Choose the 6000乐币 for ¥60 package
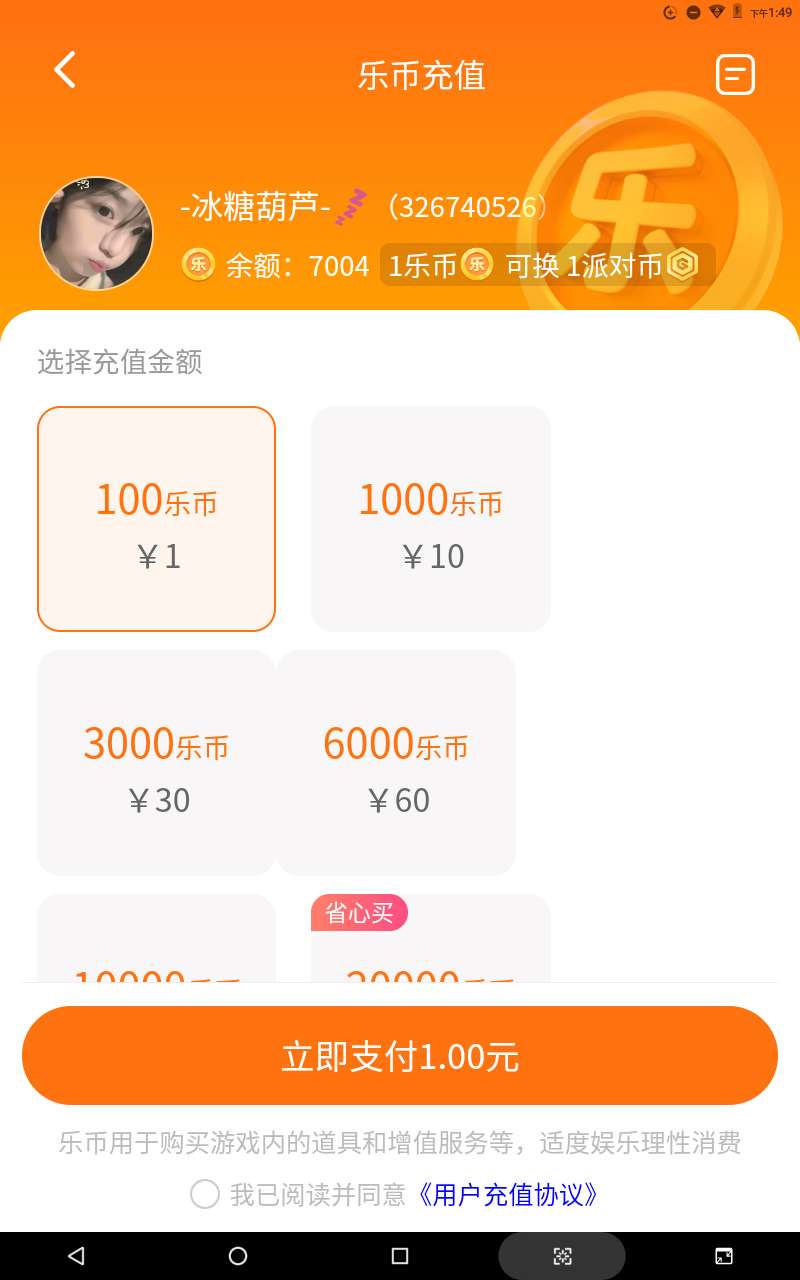This screenshot has height=1280, width=800. coord(396,763)
